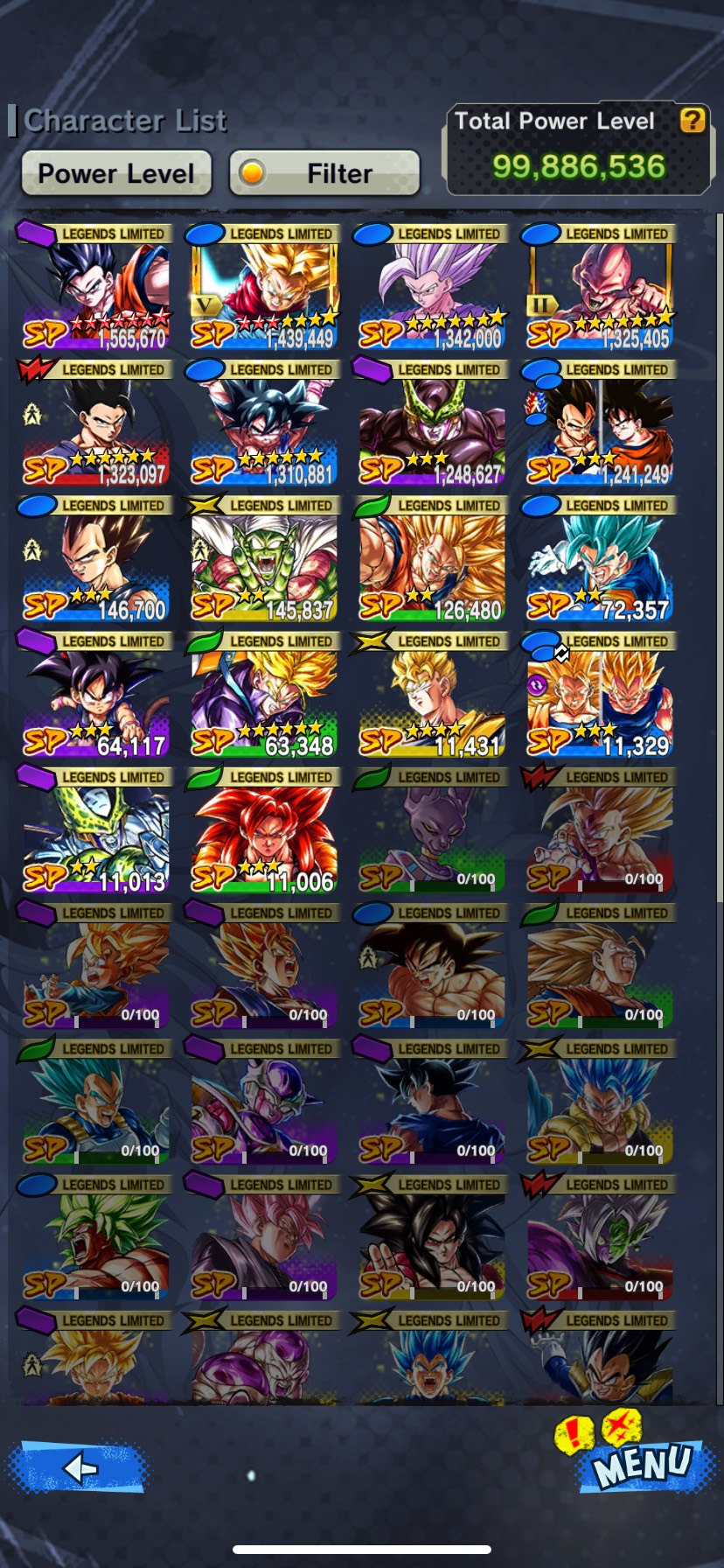Select the character with power 146,700

click(95, 559)
